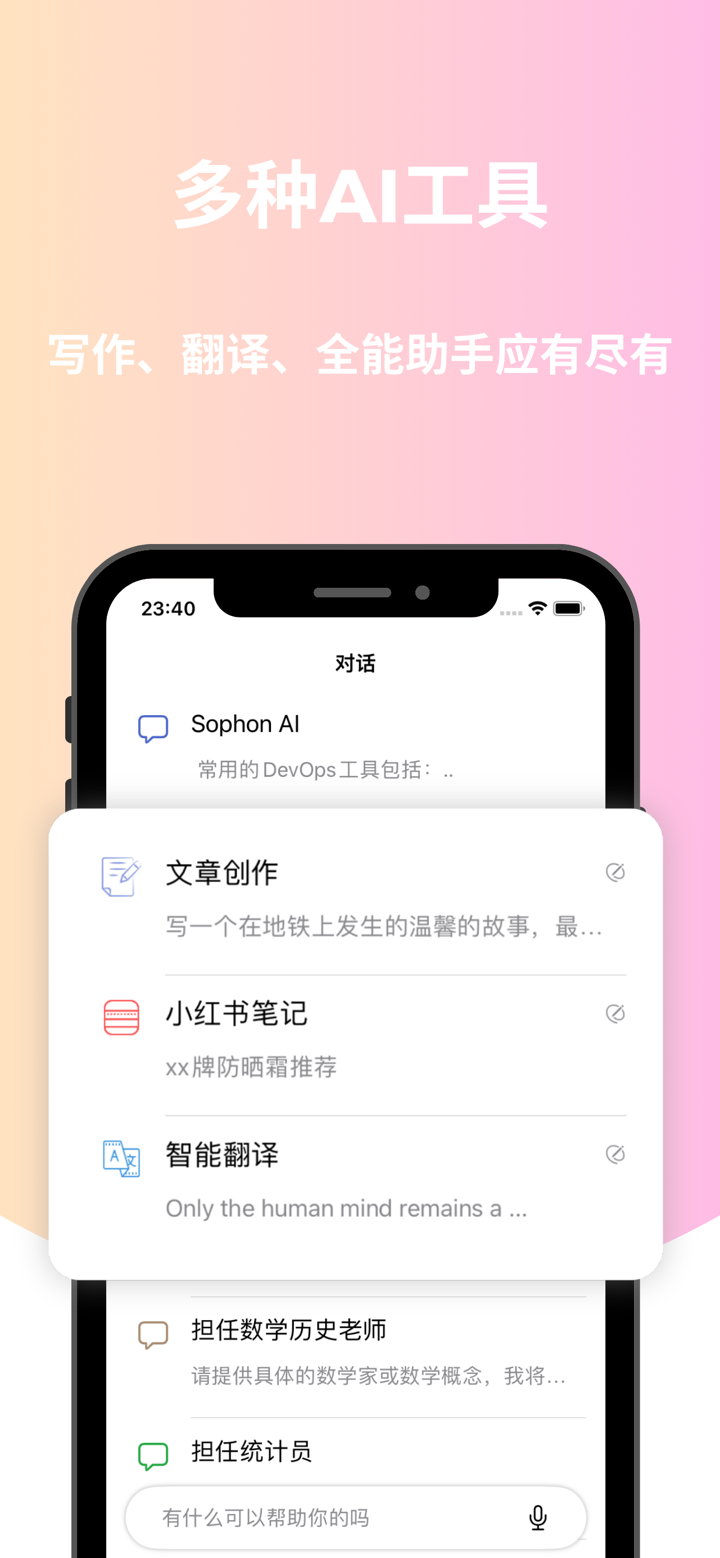
Task: Tap the compose icon beside 小红书笔记
Action: click(x=616, y=1013)
